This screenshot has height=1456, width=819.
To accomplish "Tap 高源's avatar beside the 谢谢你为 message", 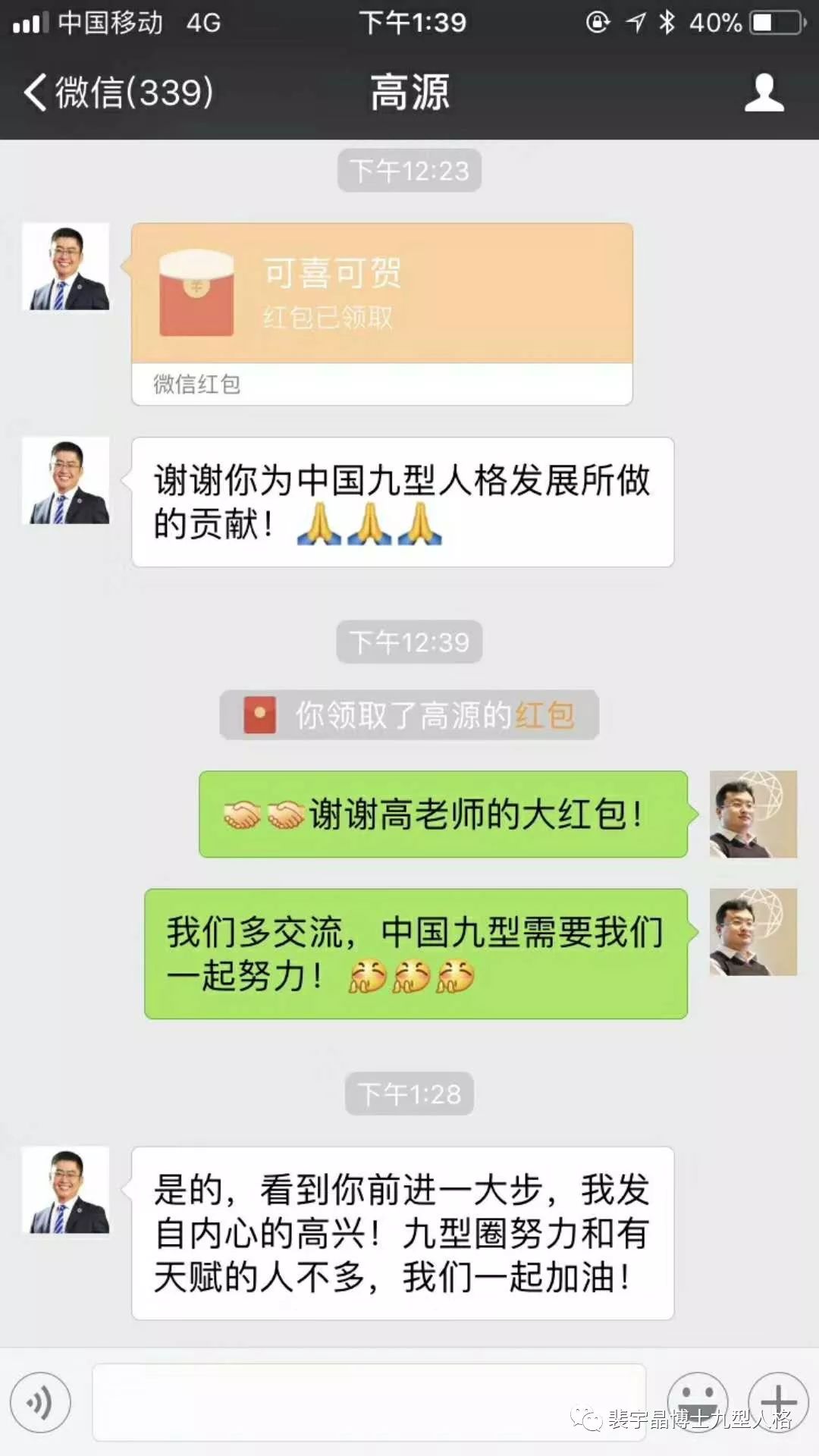I will tap(66, 481).
